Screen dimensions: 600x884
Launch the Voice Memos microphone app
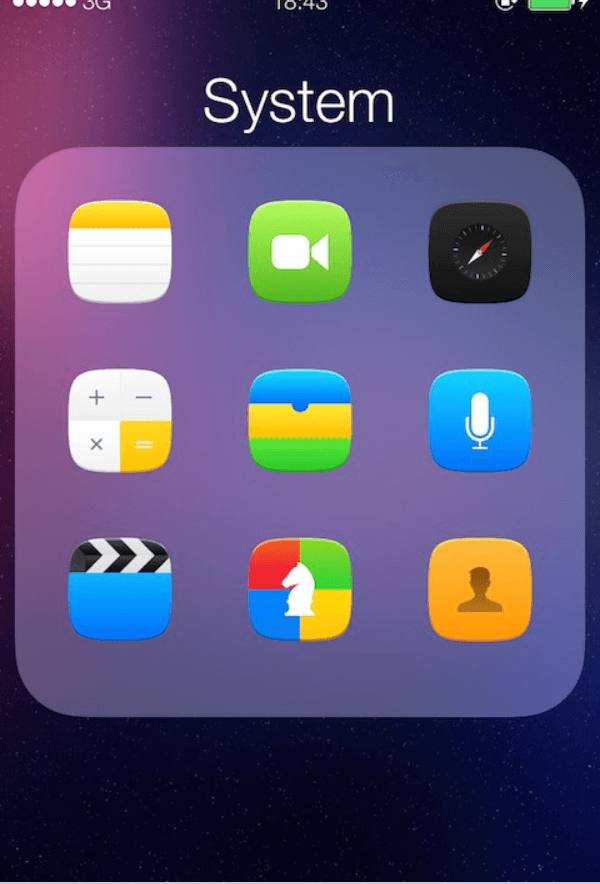pyautogui.click(x=480, y=421)
